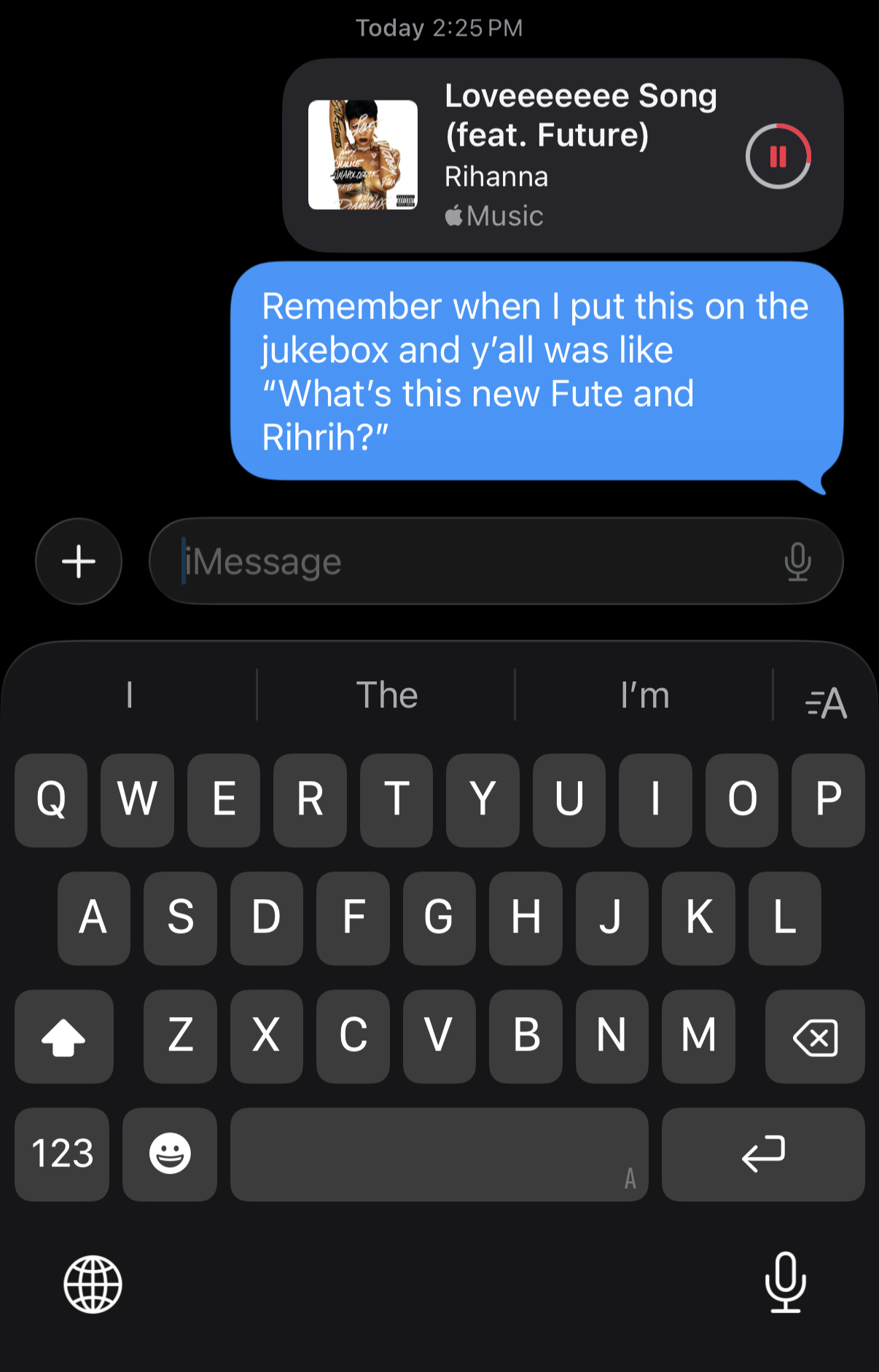Toggle the shift key

point(63,1037)
